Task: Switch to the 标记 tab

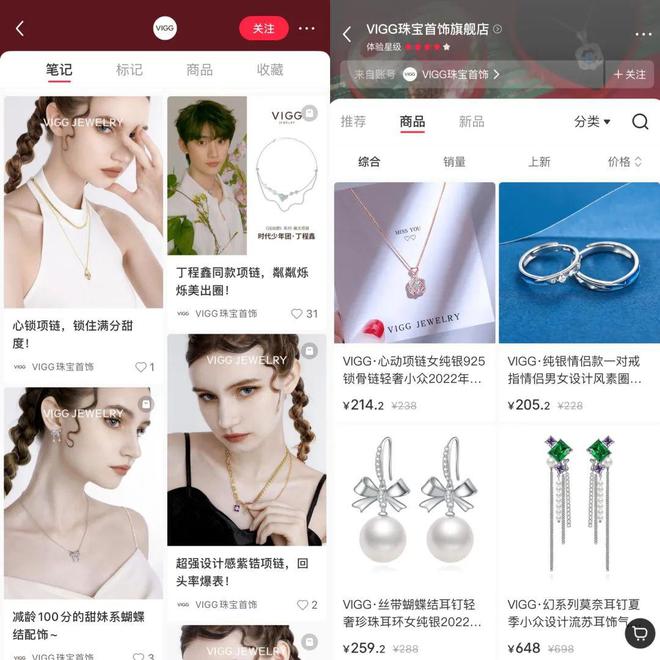Action: coord(129,70)
